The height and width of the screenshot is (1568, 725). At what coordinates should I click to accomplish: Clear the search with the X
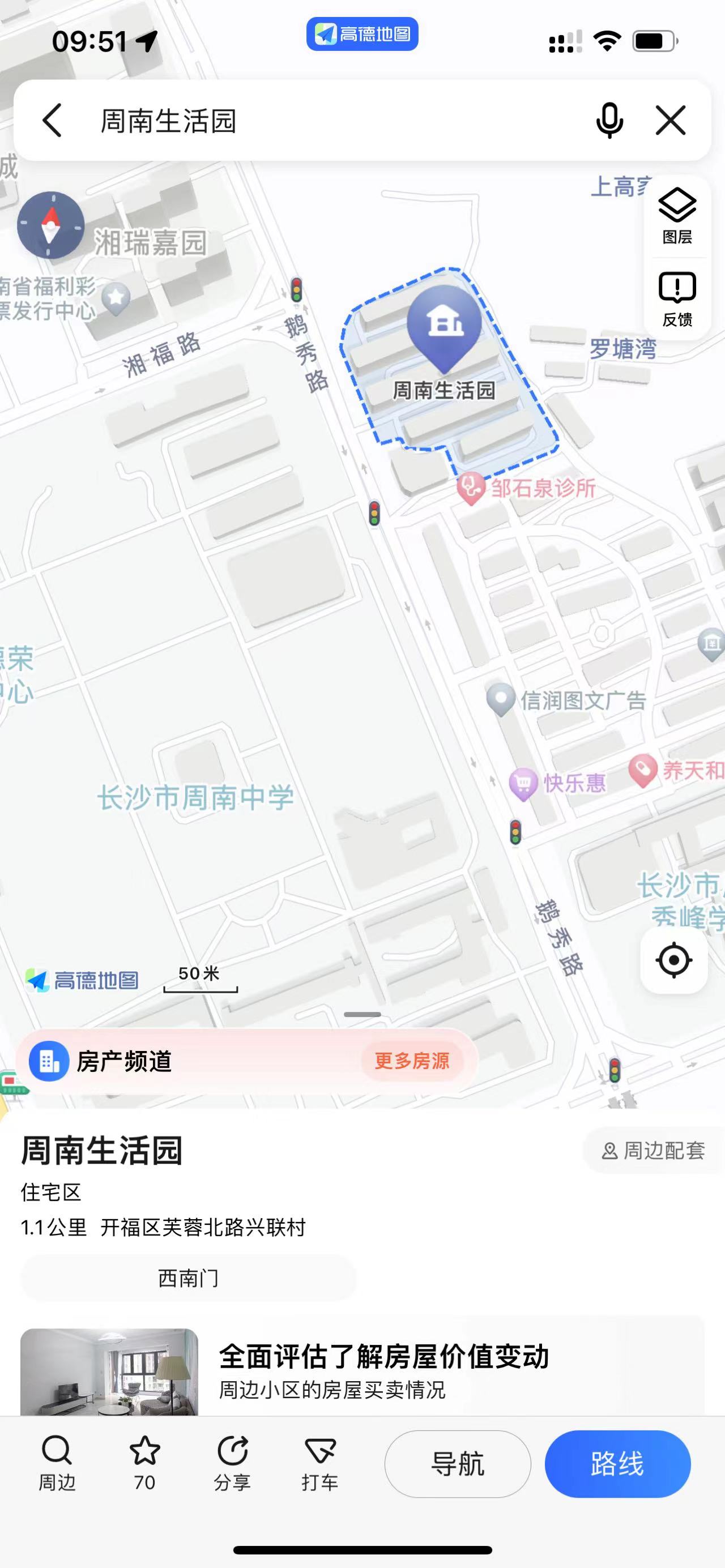[x=671, y=120]
